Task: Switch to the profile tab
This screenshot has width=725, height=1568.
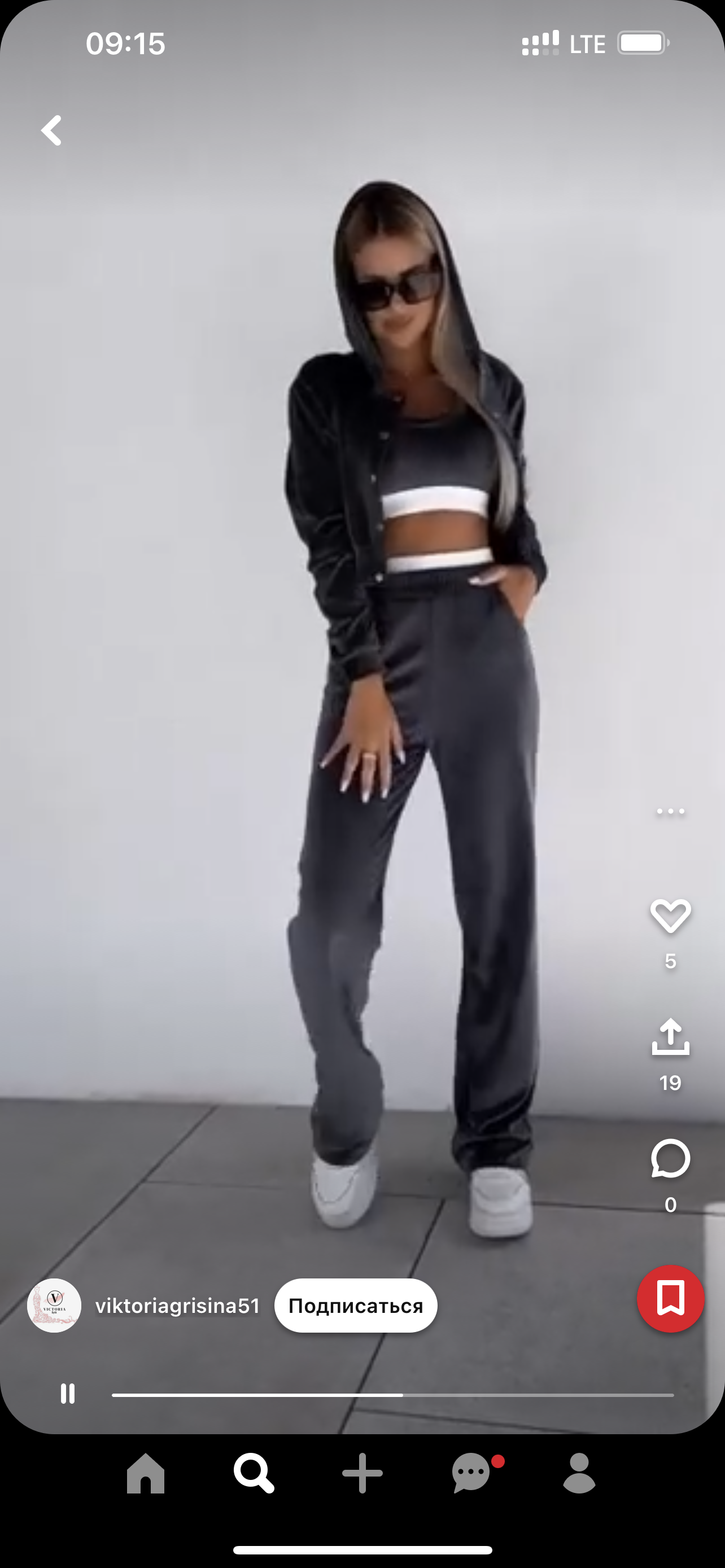Action: click(579, 1474)
